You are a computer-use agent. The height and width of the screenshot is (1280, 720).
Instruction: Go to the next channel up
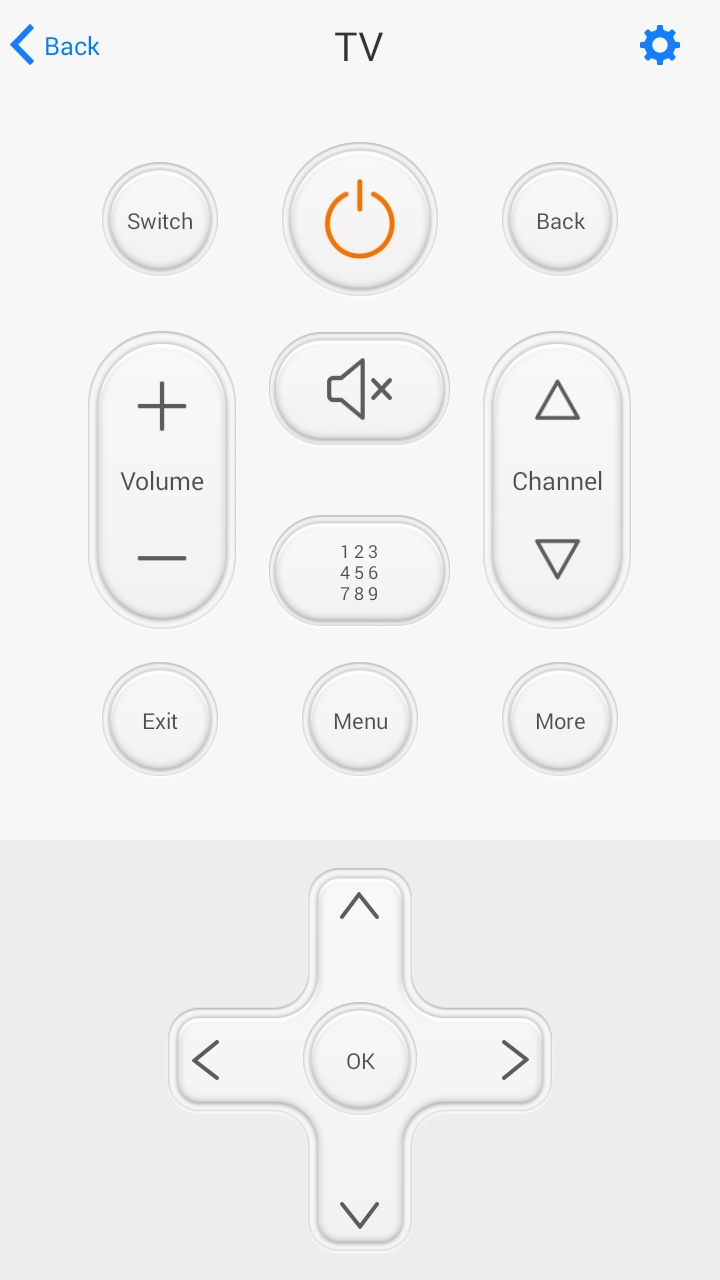tap(557, 401)
